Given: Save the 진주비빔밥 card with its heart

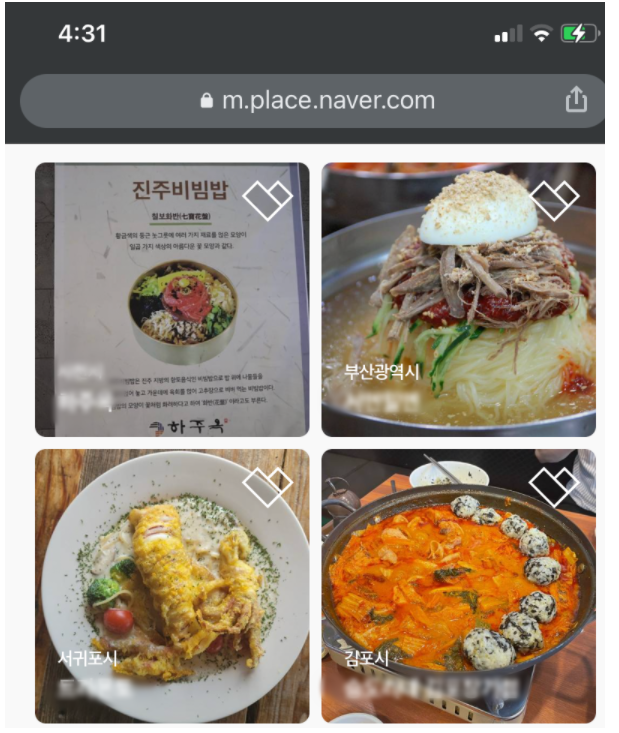Looking at the screenshot, I should 267,200.
